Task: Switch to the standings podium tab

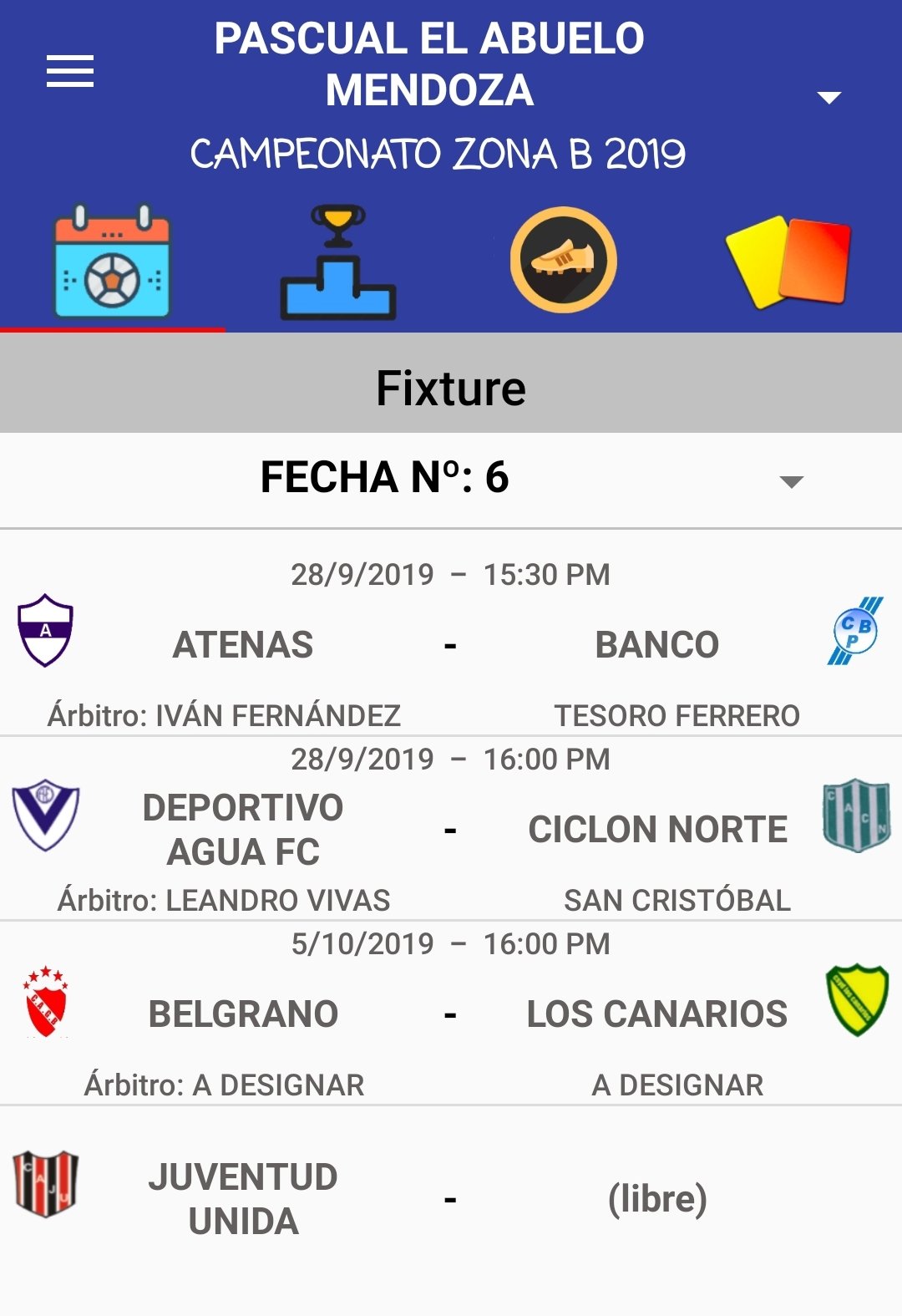Action: [337, 262]
